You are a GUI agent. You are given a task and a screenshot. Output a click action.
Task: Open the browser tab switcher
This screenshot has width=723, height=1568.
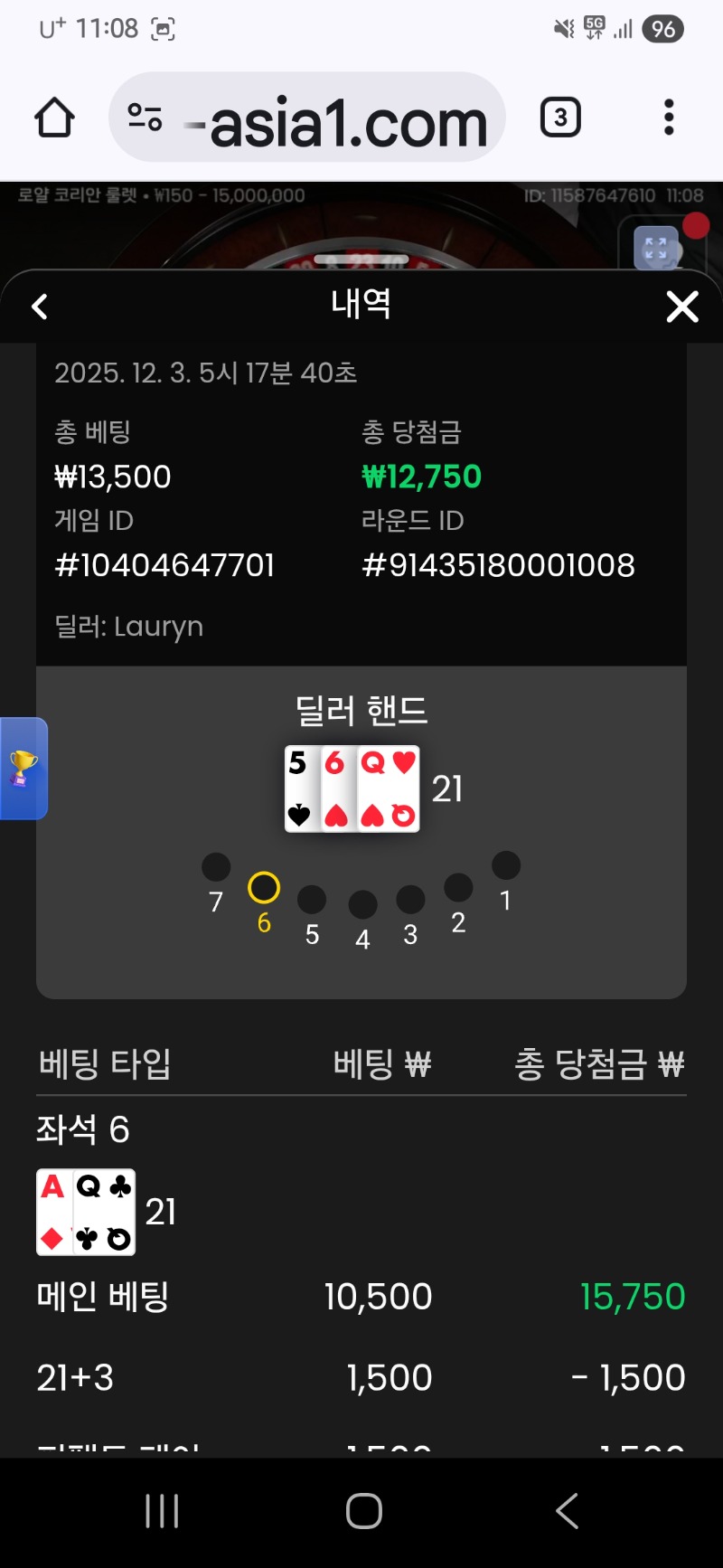click(x=560, y=118)
